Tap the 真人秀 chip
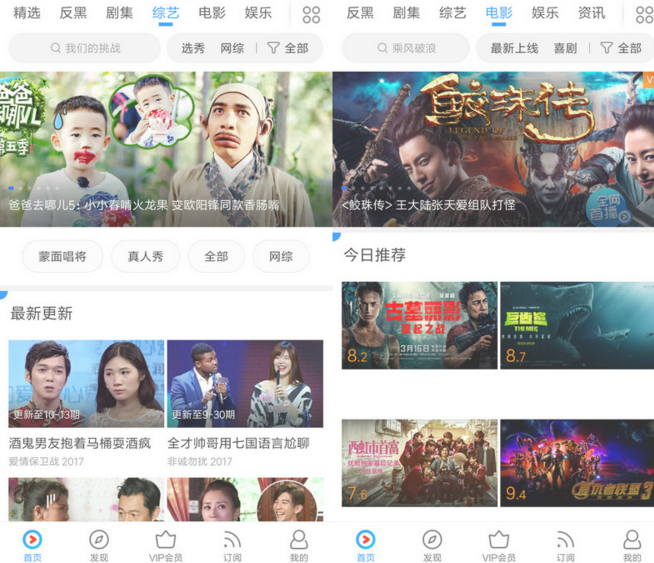The height and width of the screenshot is (563, 654). [x=145, y=256]
